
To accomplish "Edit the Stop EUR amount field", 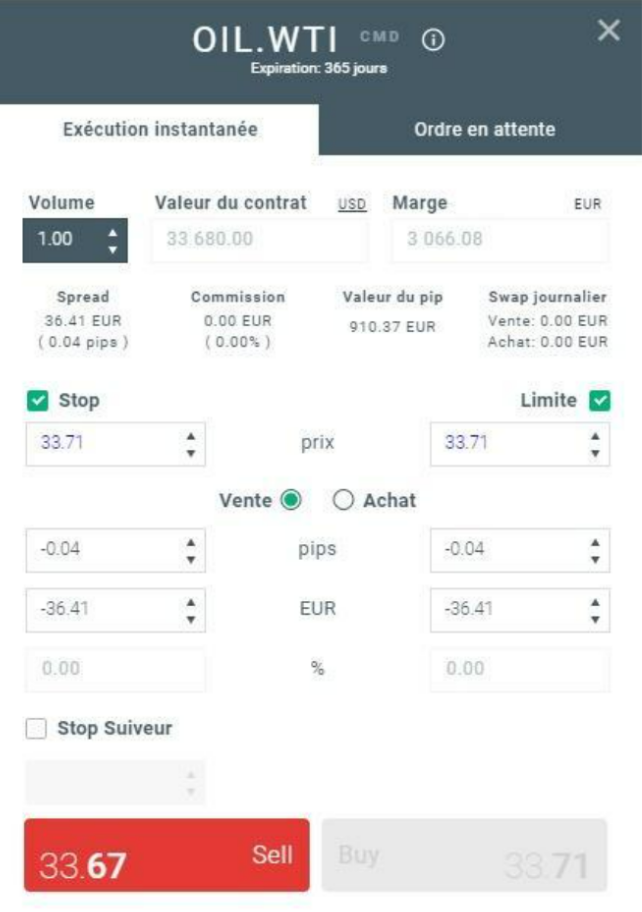I will tap(100, 608).
